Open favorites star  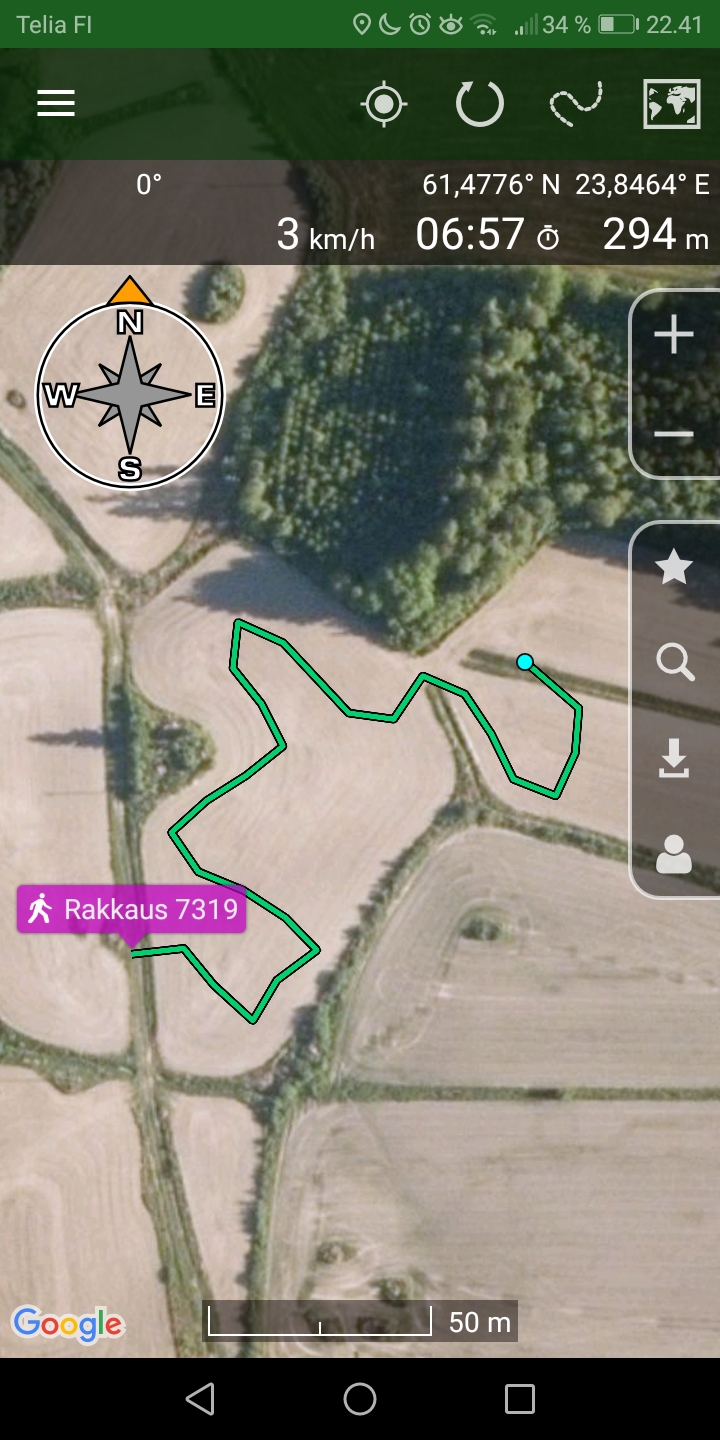pyautogui.click(x=674, y=568)
